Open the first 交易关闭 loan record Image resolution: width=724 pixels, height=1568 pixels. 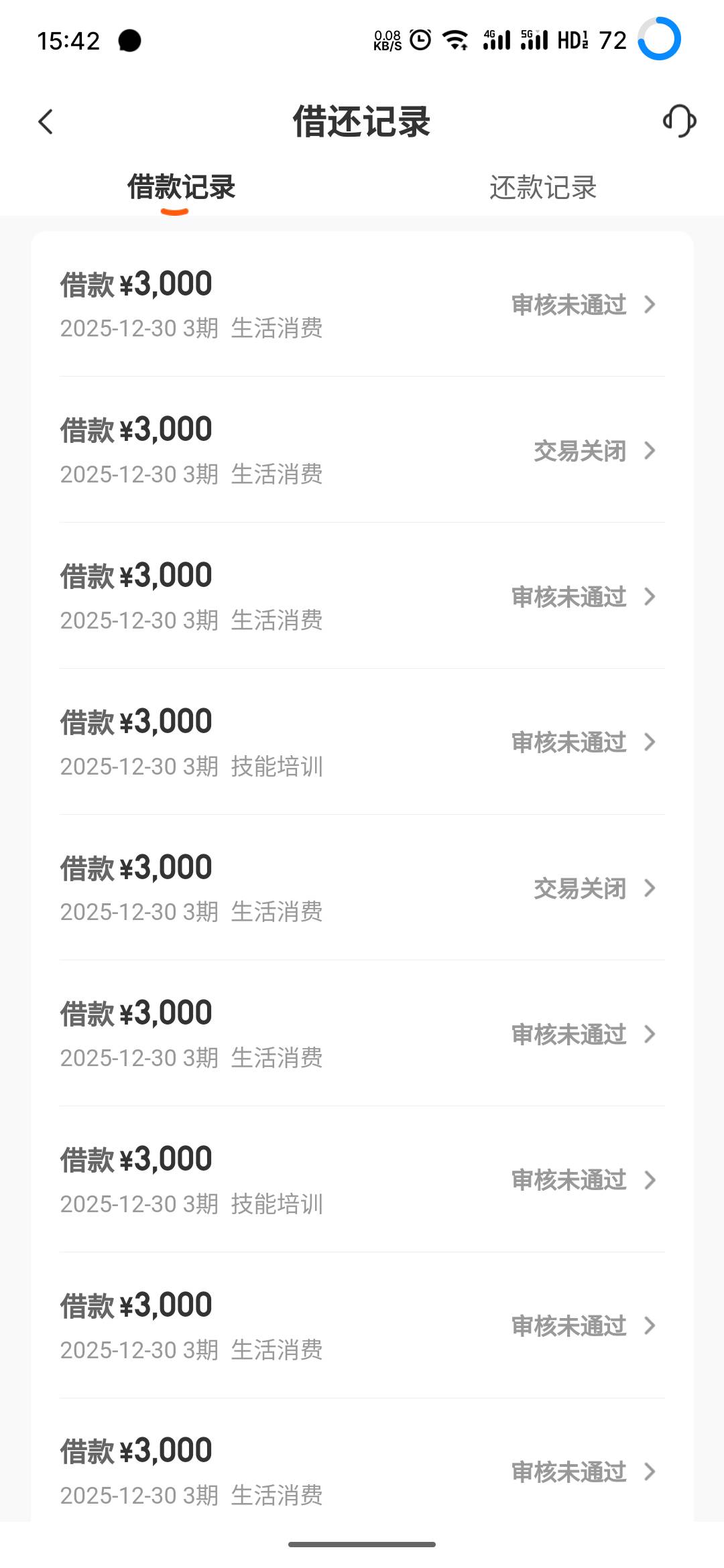click(x=362, y=450)
